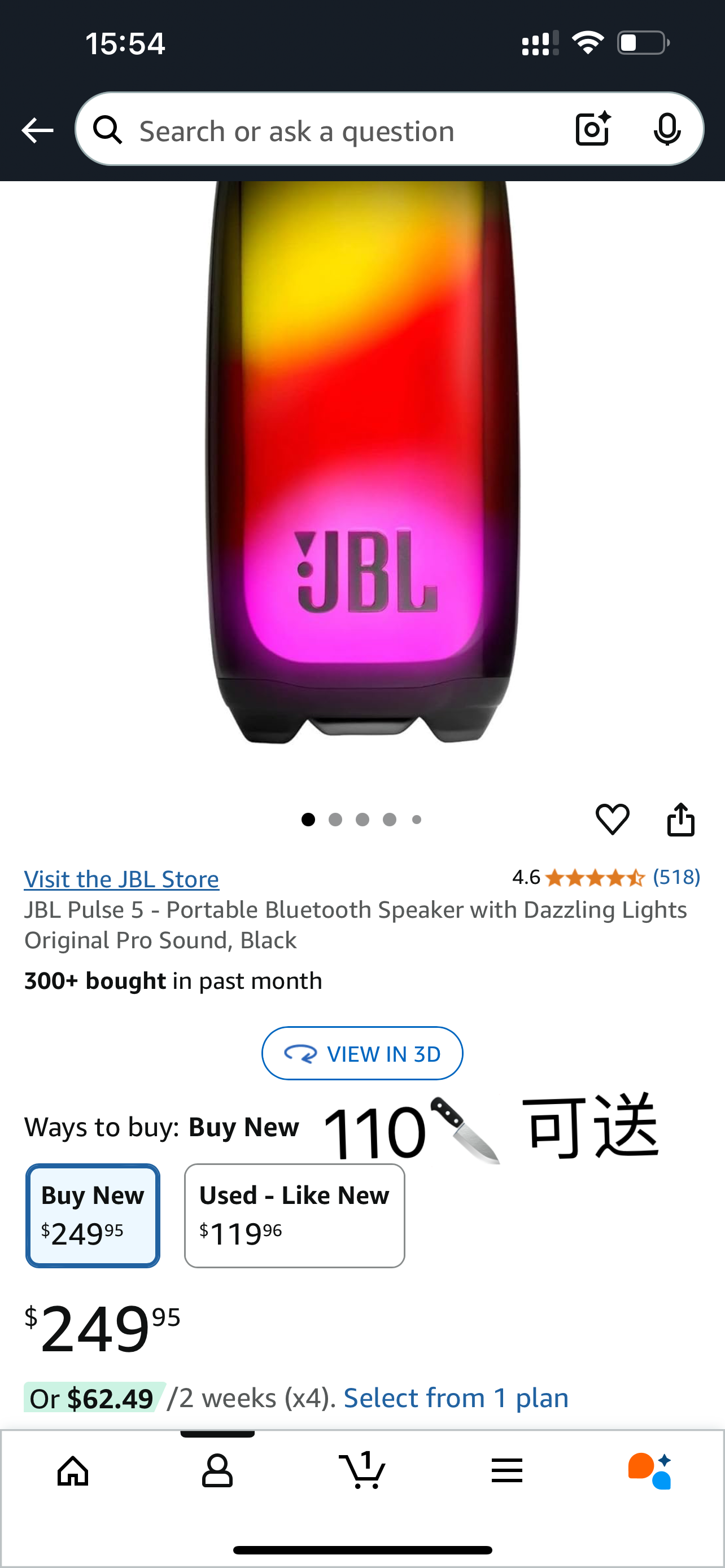Tap the search or ask a question field

(x=329, y=130)
